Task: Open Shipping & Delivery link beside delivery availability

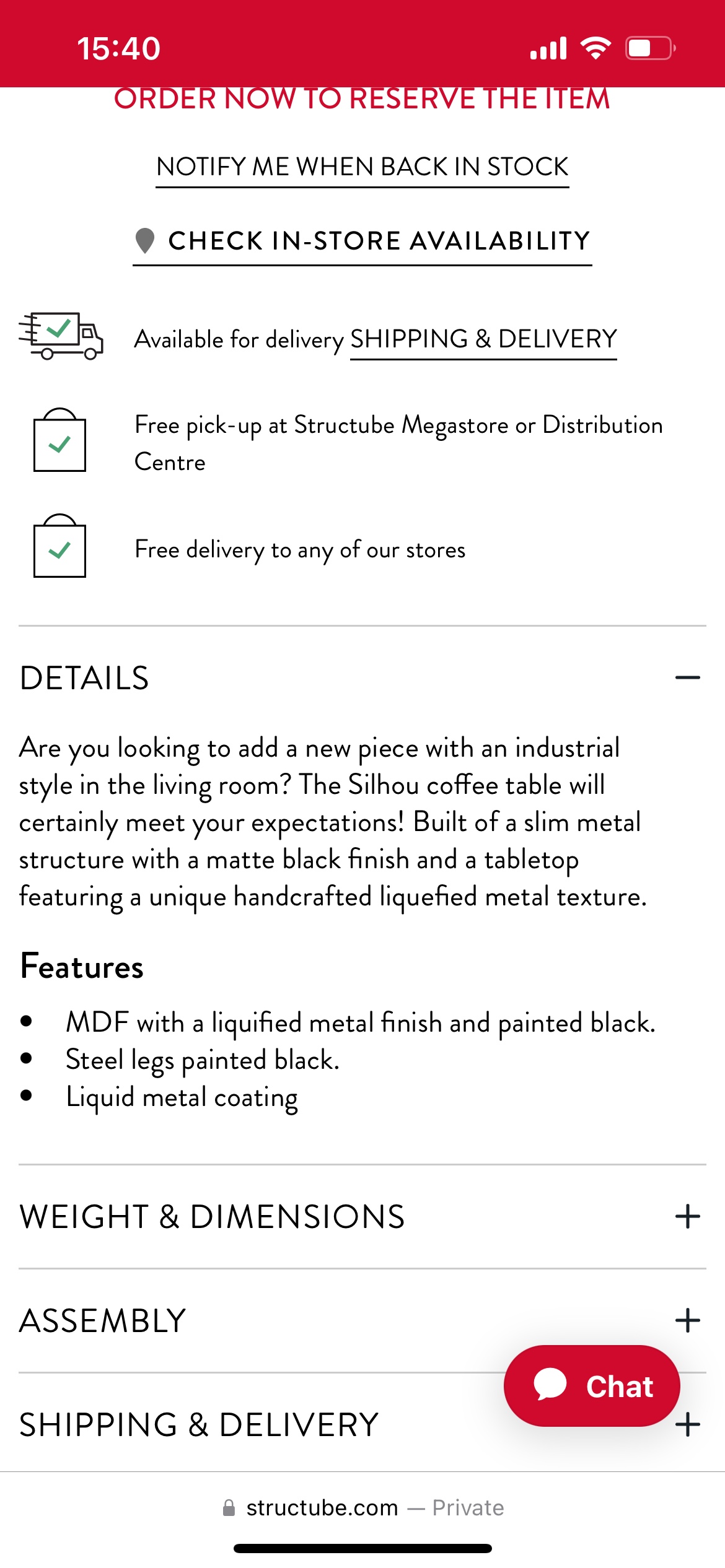Action: pyautogui.click(x=483, y=339)
